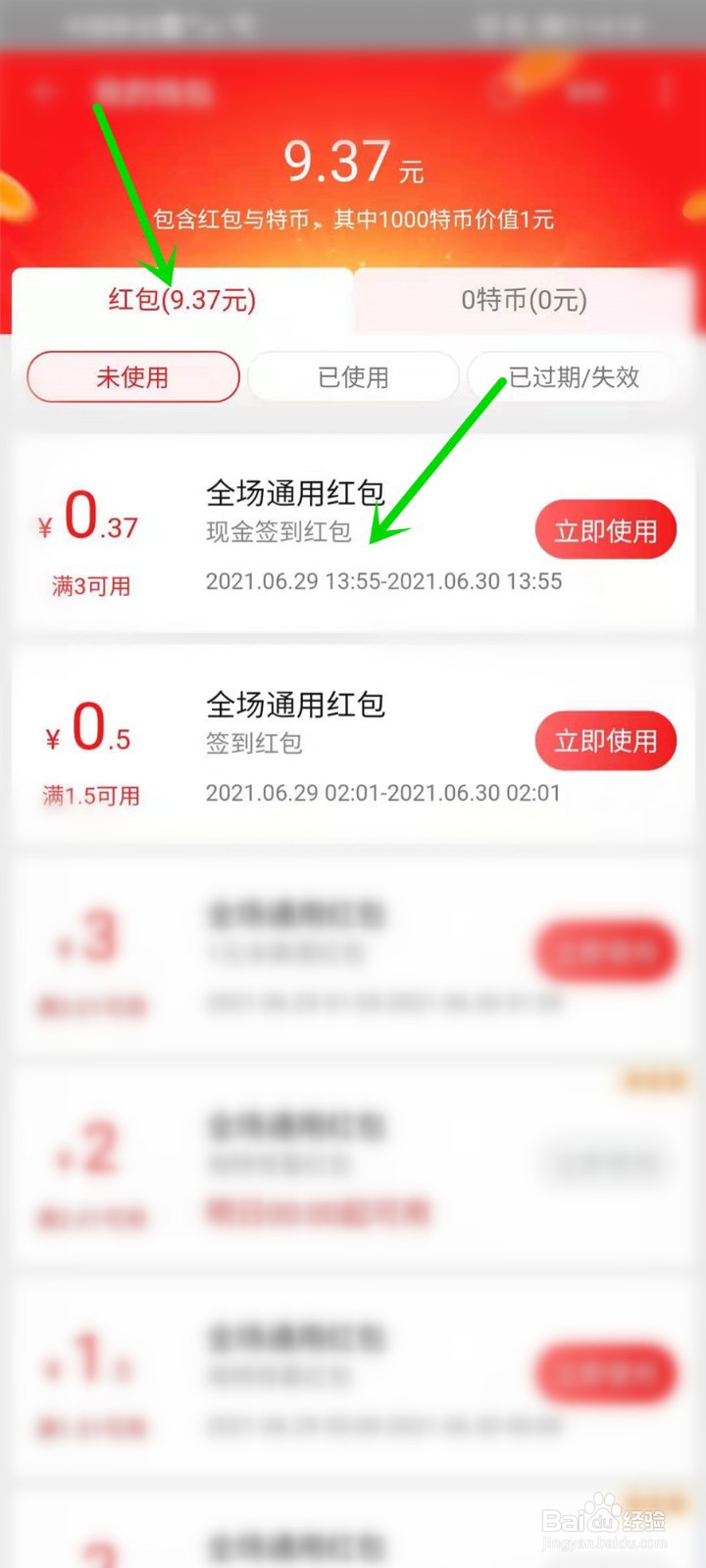Tap the 满1.5可用 condition label
706x1568 pixels.
click(90, 796)
